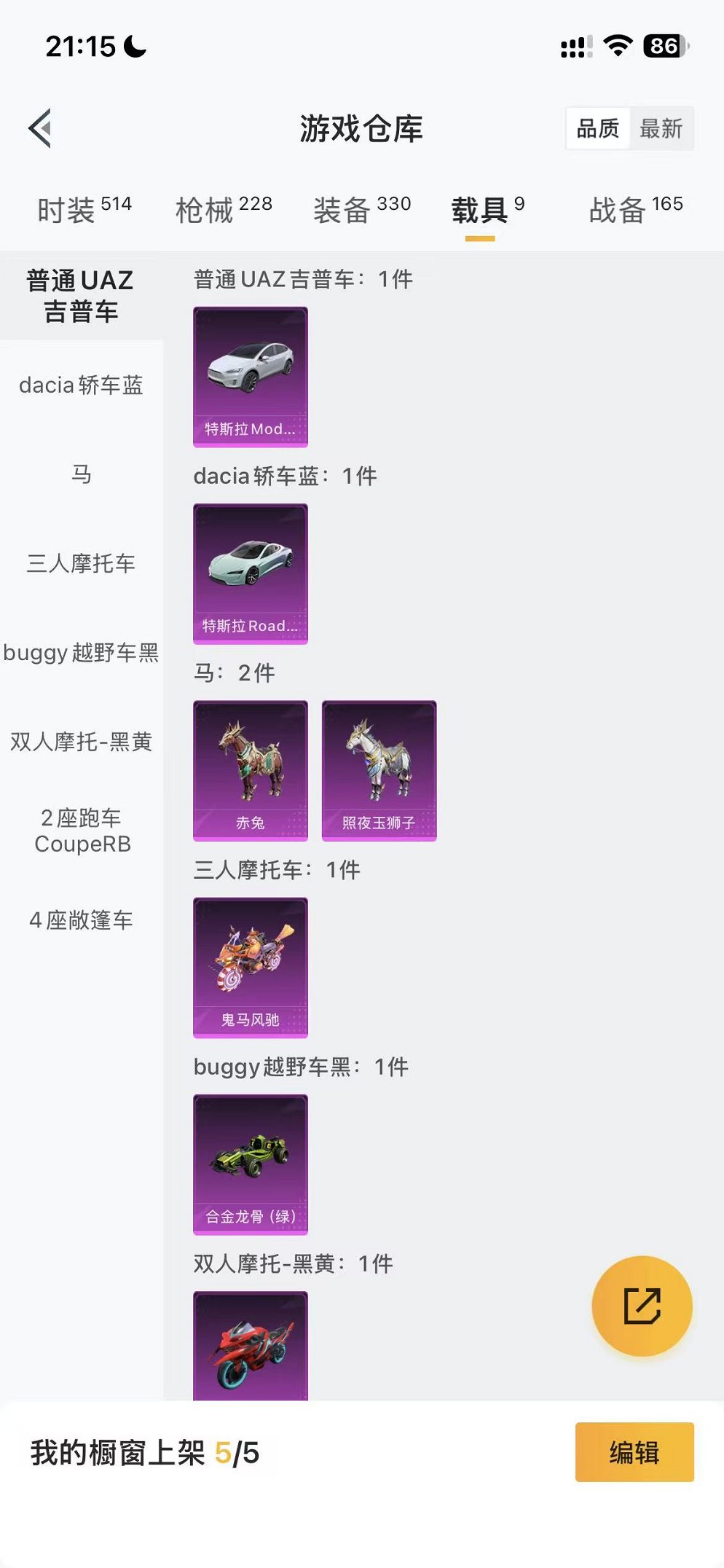Switch sorting to 品质 (quality)
Viewport: 724px width, 1568px height.
[597, 129]
